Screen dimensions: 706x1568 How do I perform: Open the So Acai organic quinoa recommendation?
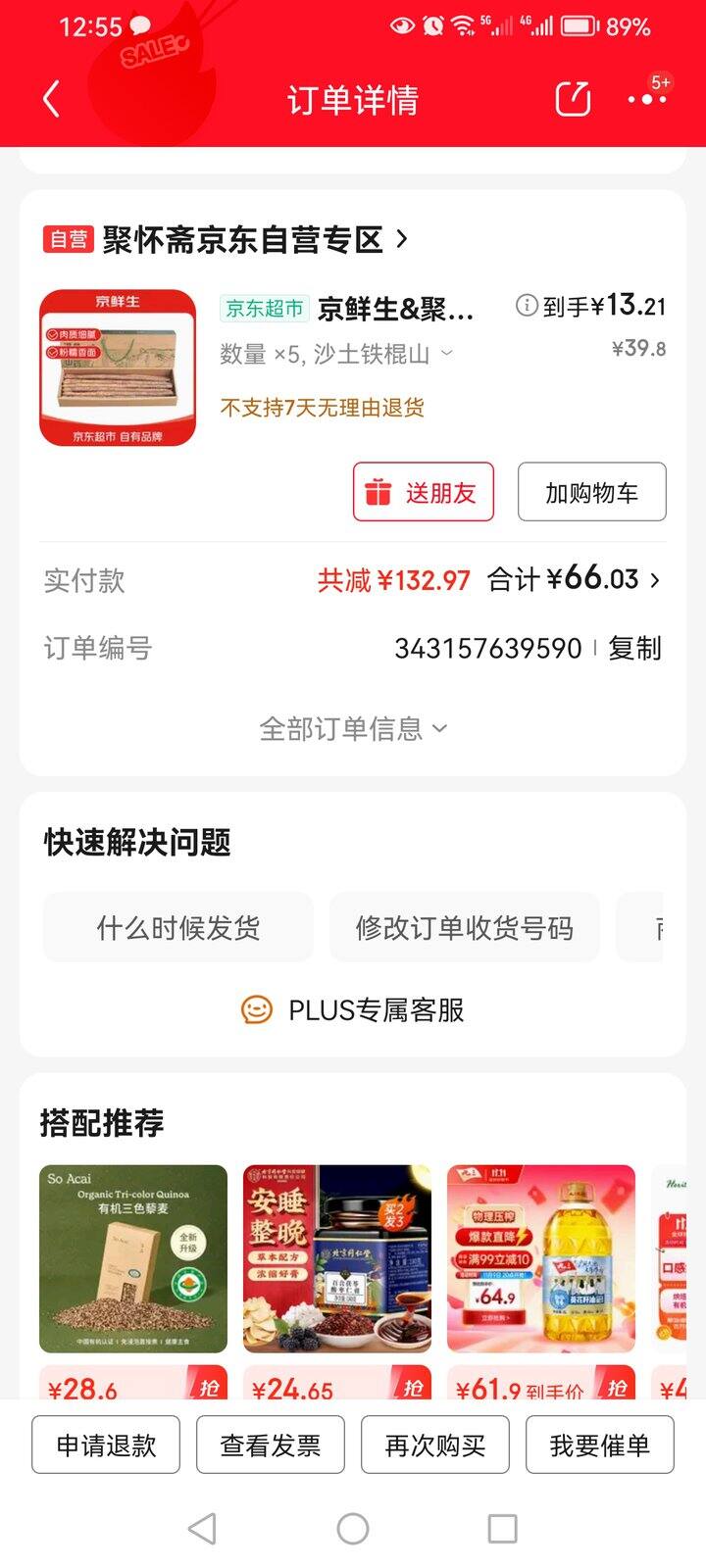click(133, 1258)
